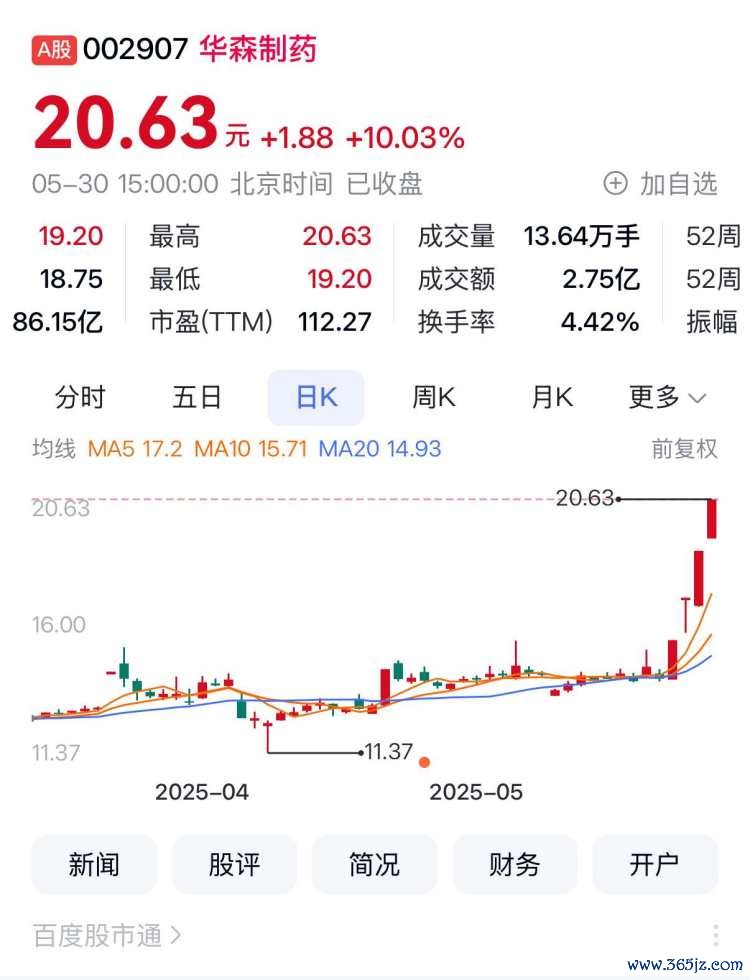Switch to the 五日 chart tab
750x980 pixels.
[197, 397]
